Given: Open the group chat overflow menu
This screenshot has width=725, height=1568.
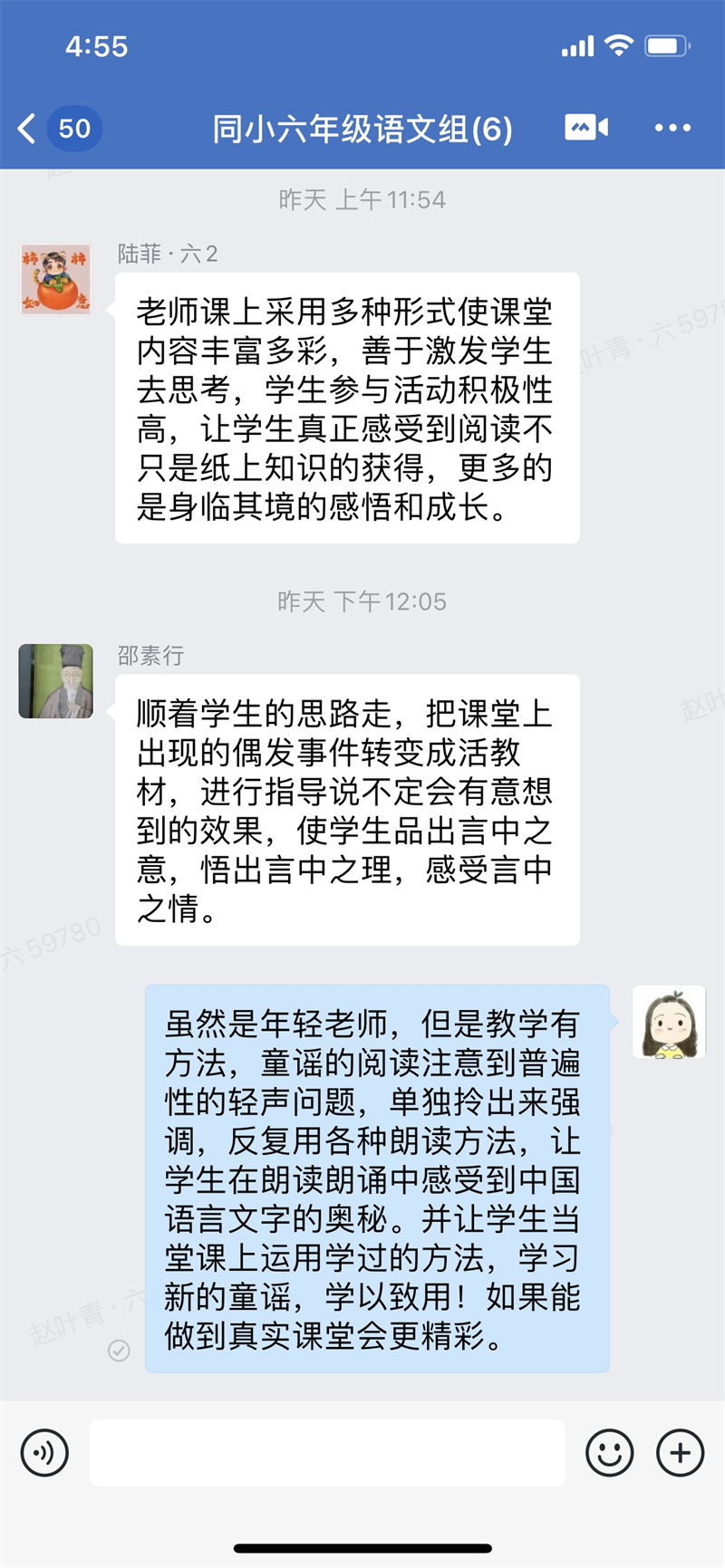Looking at the screenshot, I should point(672,128).
